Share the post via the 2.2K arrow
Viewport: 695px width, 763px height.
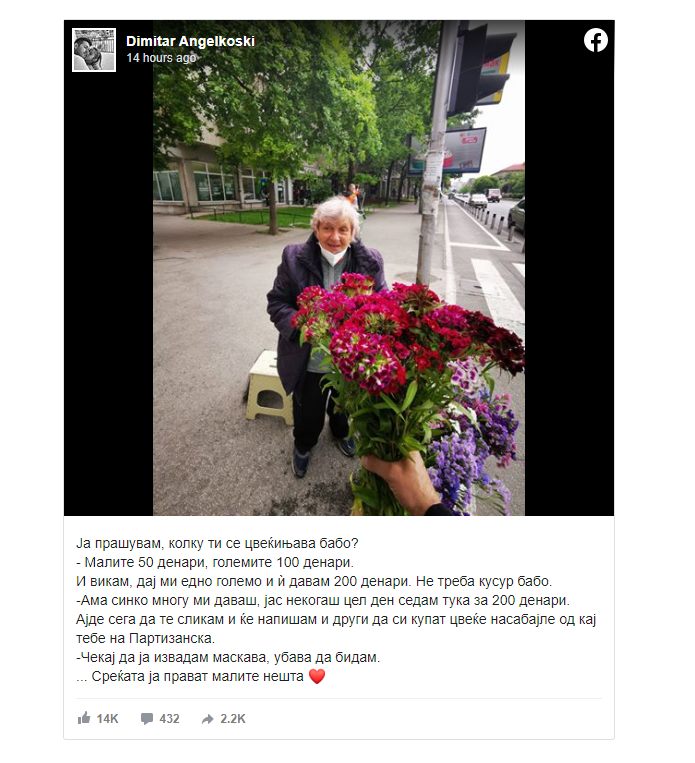click(223, 718)
